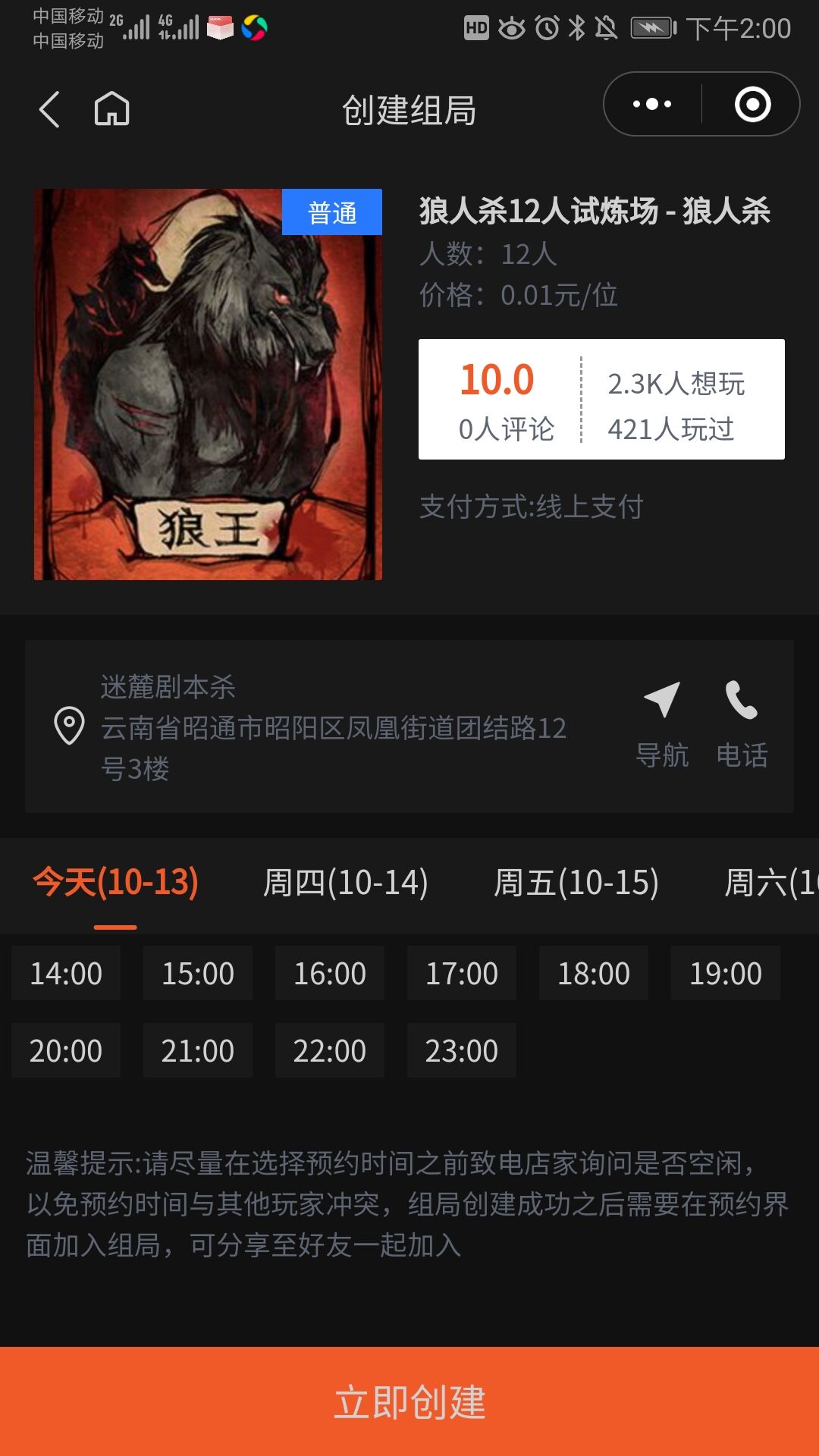Call the store via 电话
Image resolution: width=819 pixels, height=1456 pixels.
[x=742, y=725]
